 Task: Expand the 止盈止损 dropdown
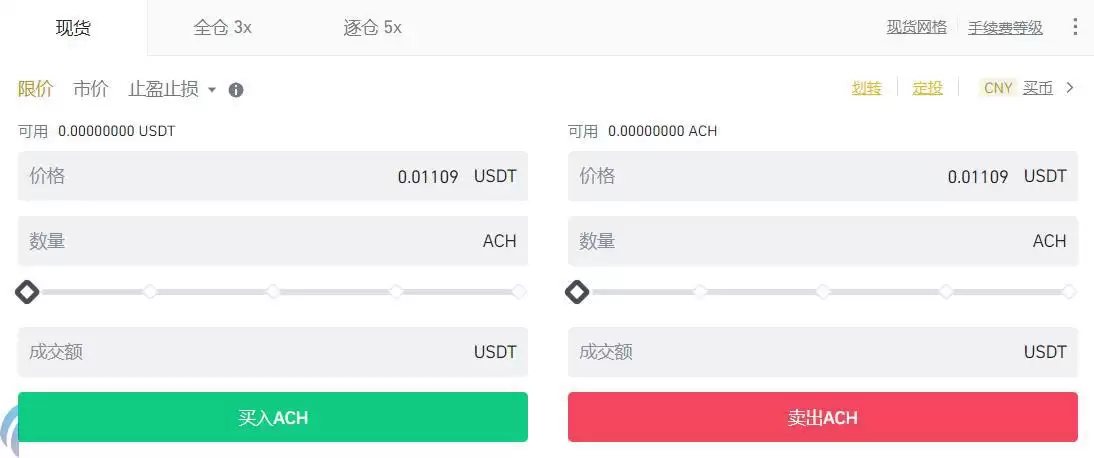point(172,89)
